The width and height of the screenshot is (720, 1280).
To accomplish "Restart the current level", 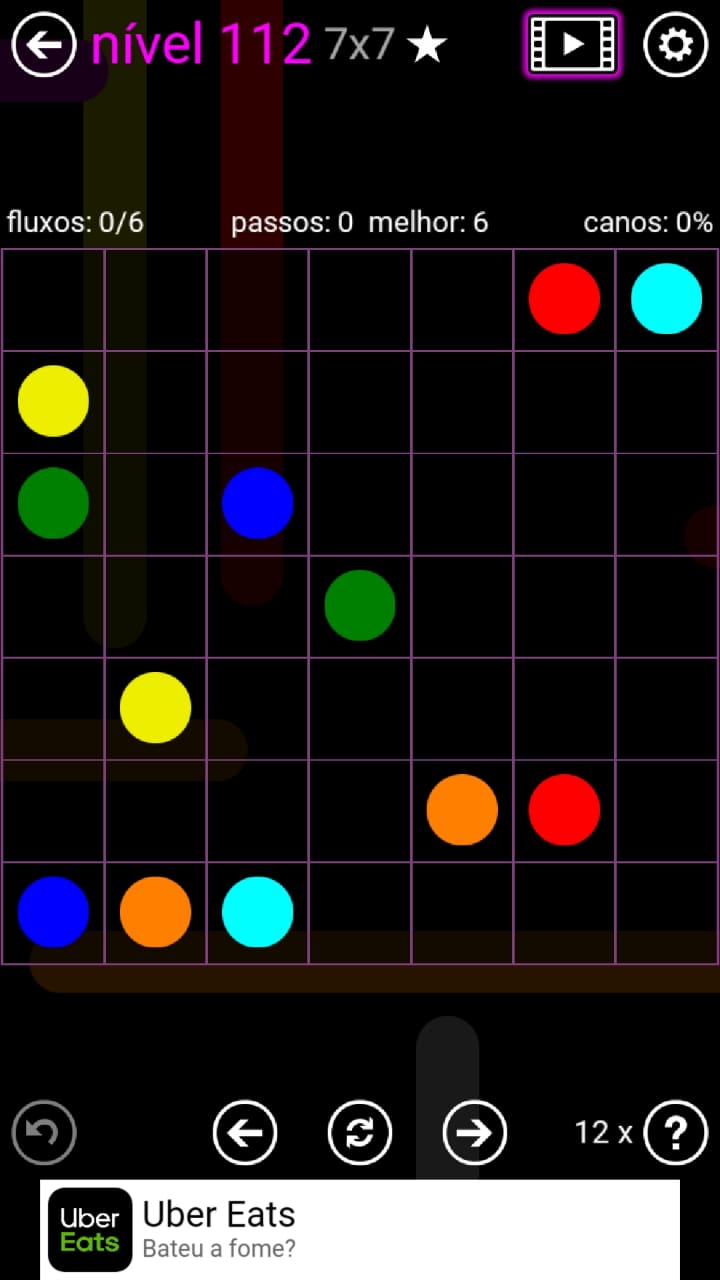I will click(x=360, y=1133).
